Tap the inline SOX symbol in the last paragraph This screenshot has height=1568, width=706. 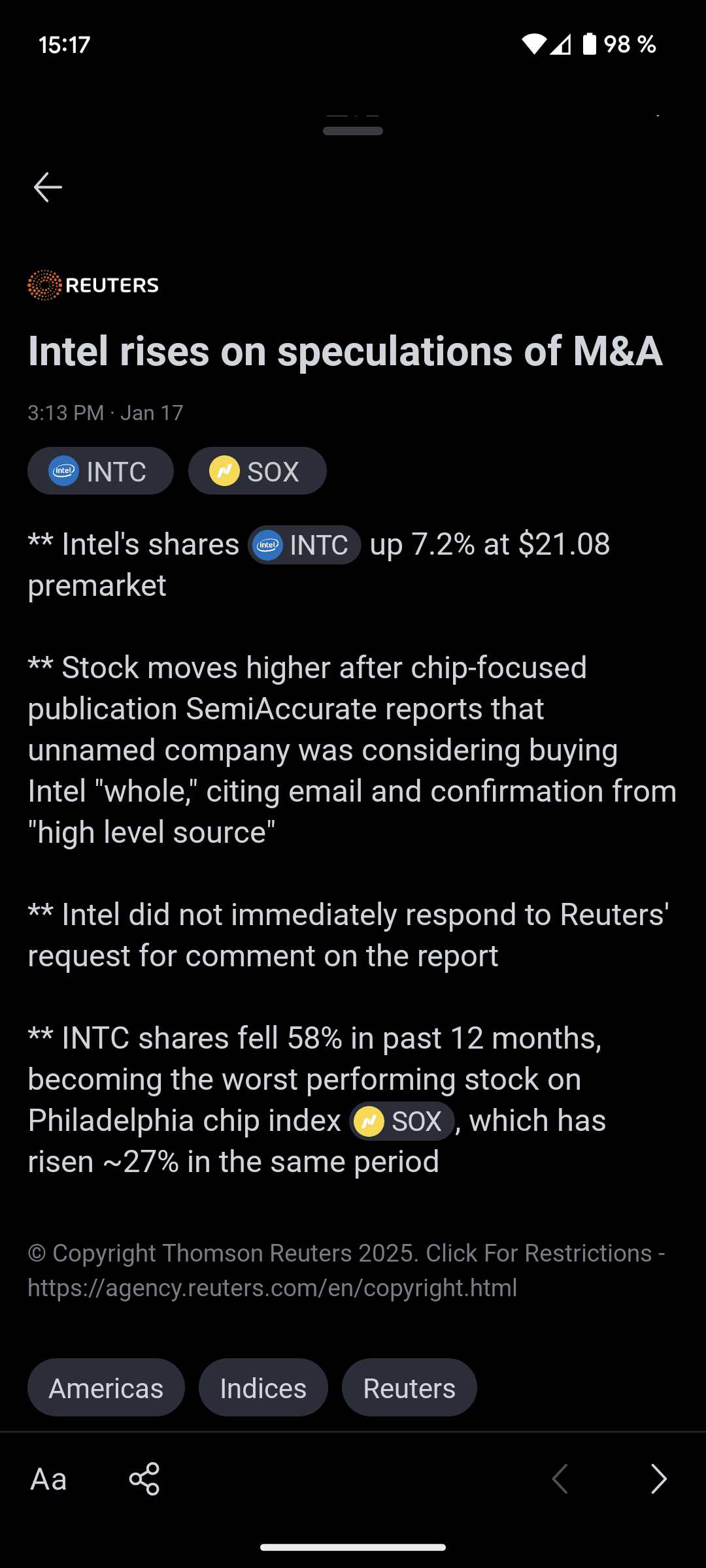coord(401,1121)
